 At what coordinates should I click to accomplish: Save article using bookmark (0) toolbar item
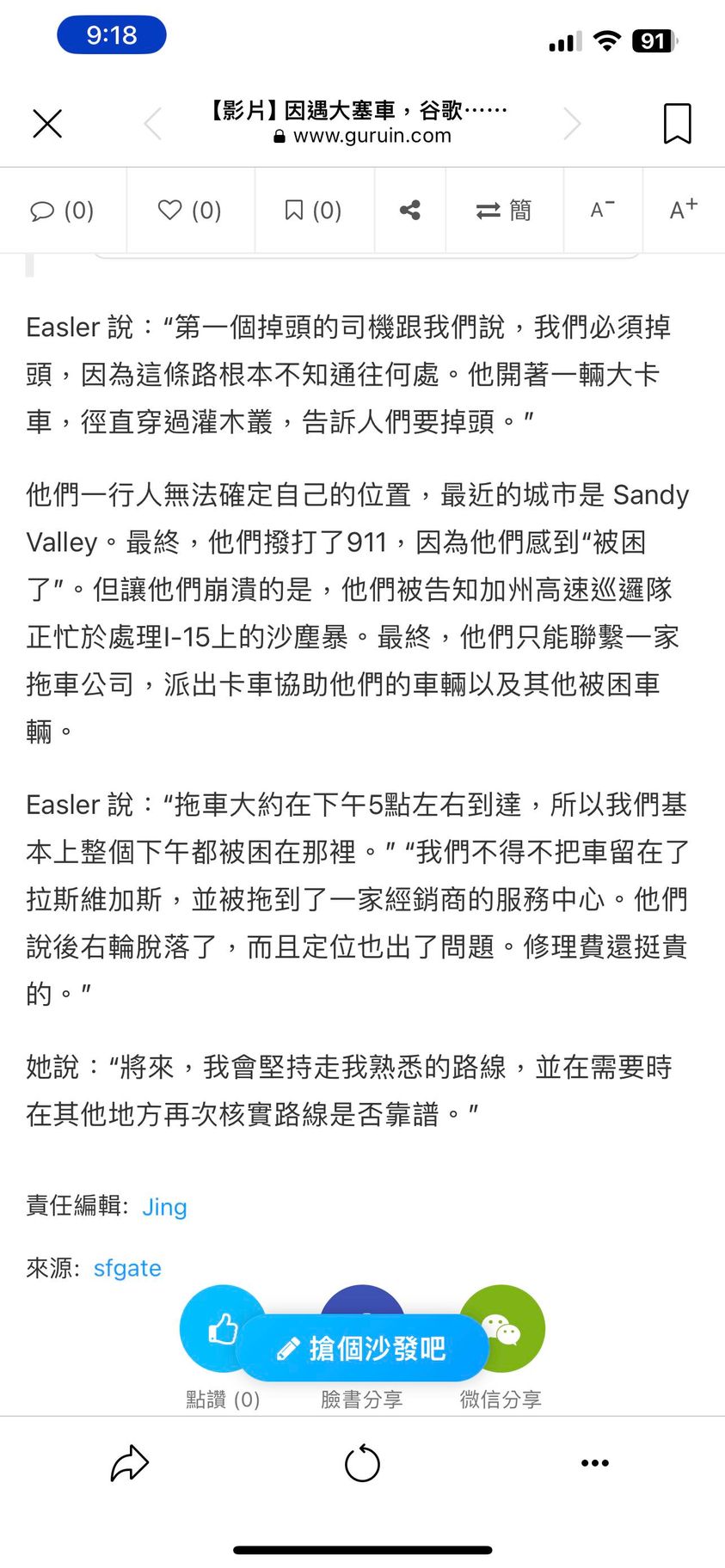[313, 211]
